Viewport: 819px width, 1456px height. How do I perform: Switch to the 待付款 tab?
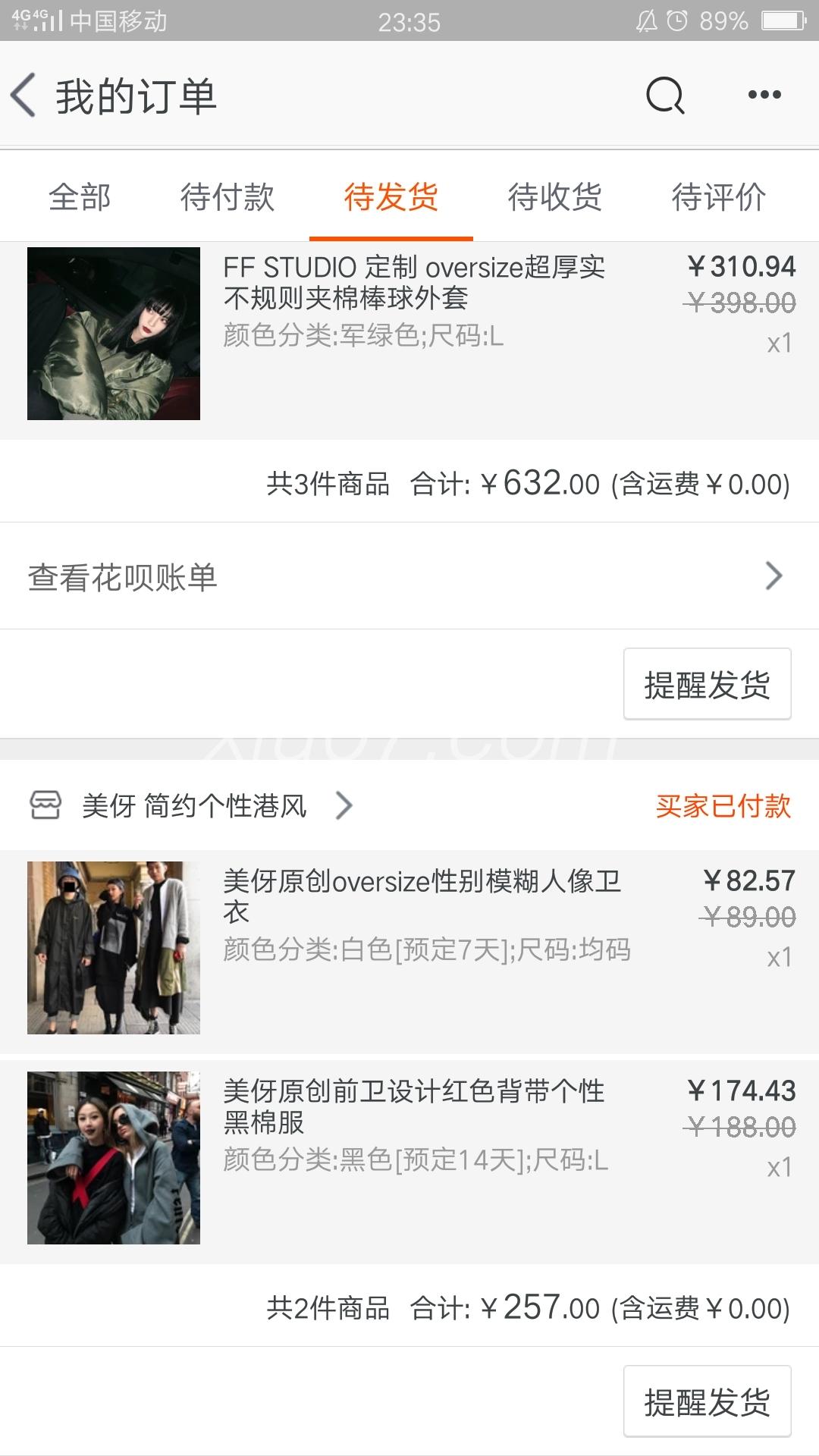(x=227, y=197)
